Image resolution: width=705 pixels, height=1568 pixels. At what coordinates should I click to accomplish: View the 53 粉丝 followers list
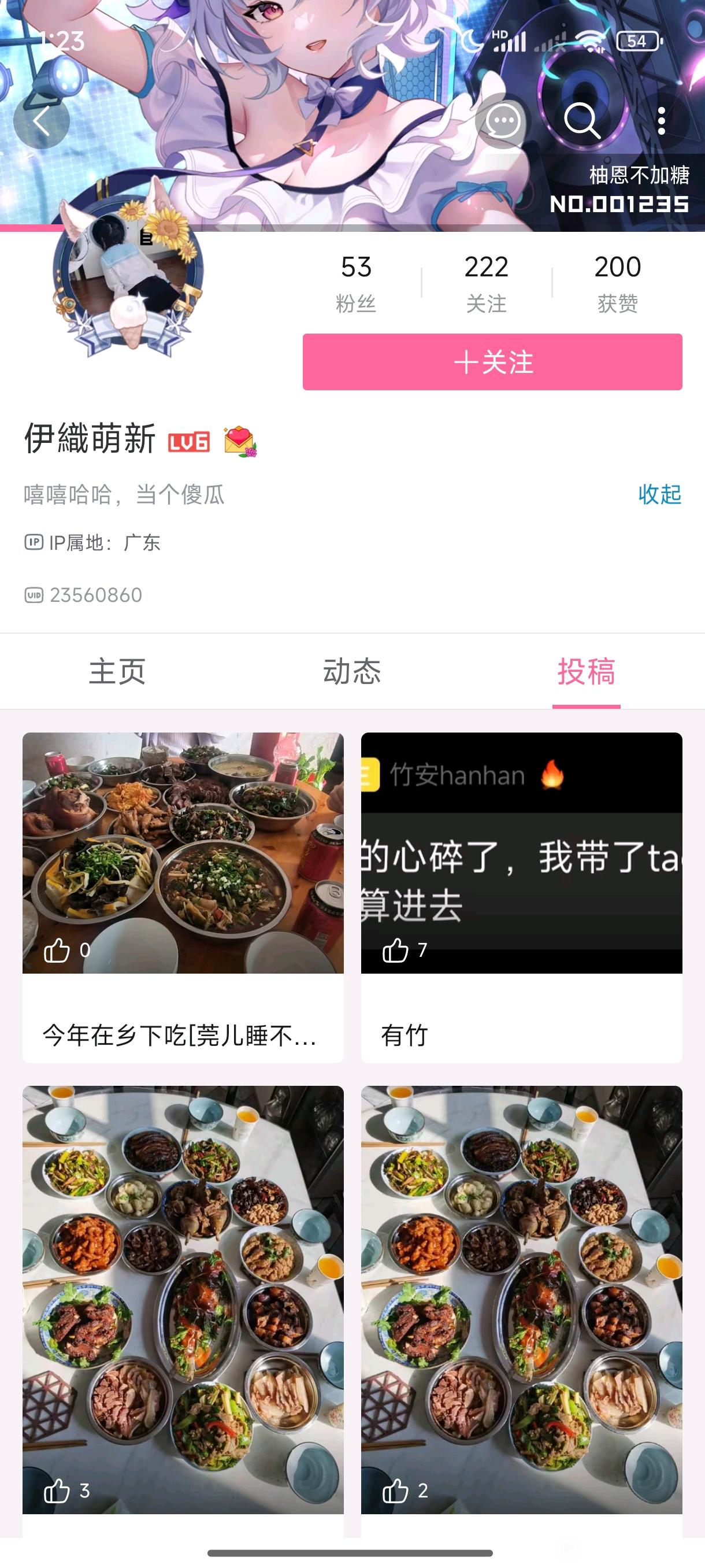pyautogui.click(x=356, y=282)
